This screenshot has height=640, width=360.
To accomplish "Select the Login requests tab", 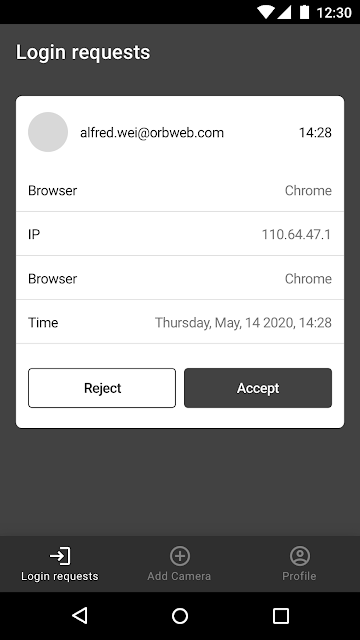I will point(60,564).
